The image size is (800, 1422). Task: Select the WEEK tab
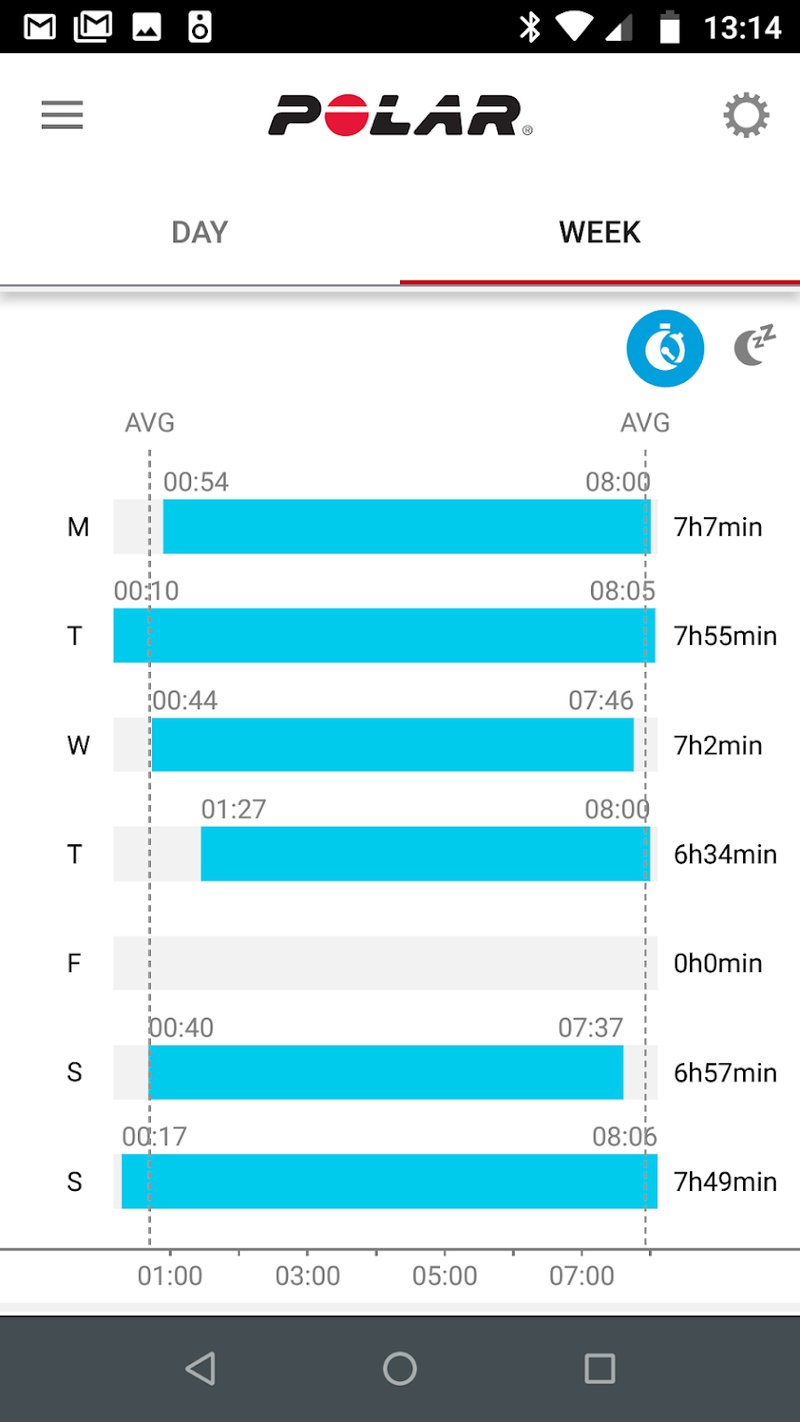click(x=600, y=232)
